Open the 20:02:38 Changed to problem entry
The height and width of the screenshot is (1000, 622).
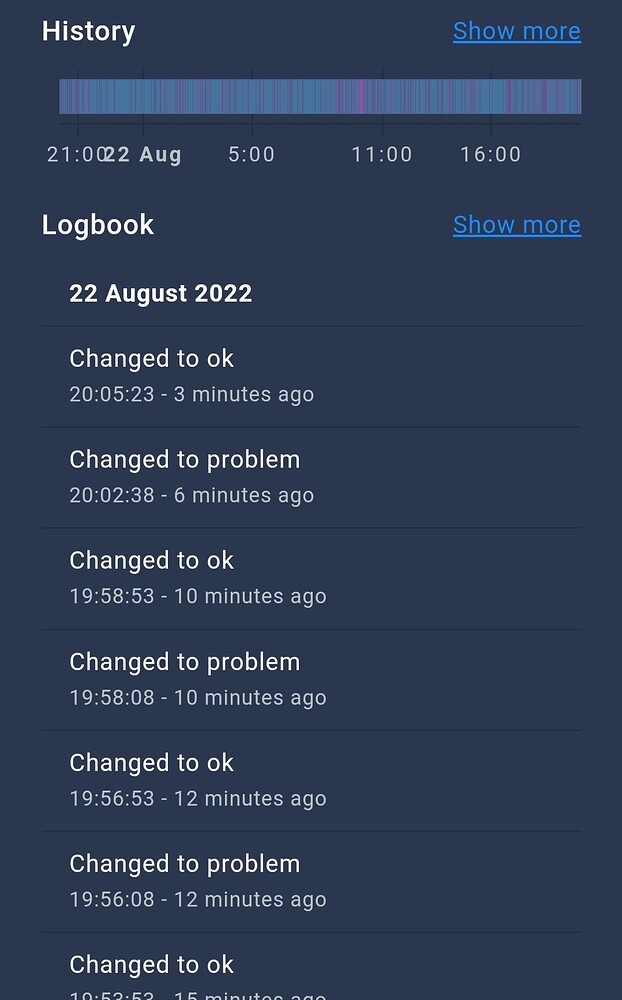click(x=311, y=477)
